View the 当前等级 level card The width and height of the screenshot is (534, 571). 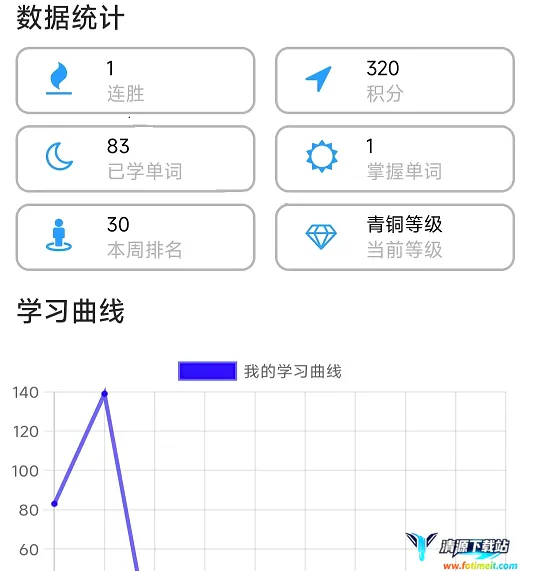tap(395, 237)
